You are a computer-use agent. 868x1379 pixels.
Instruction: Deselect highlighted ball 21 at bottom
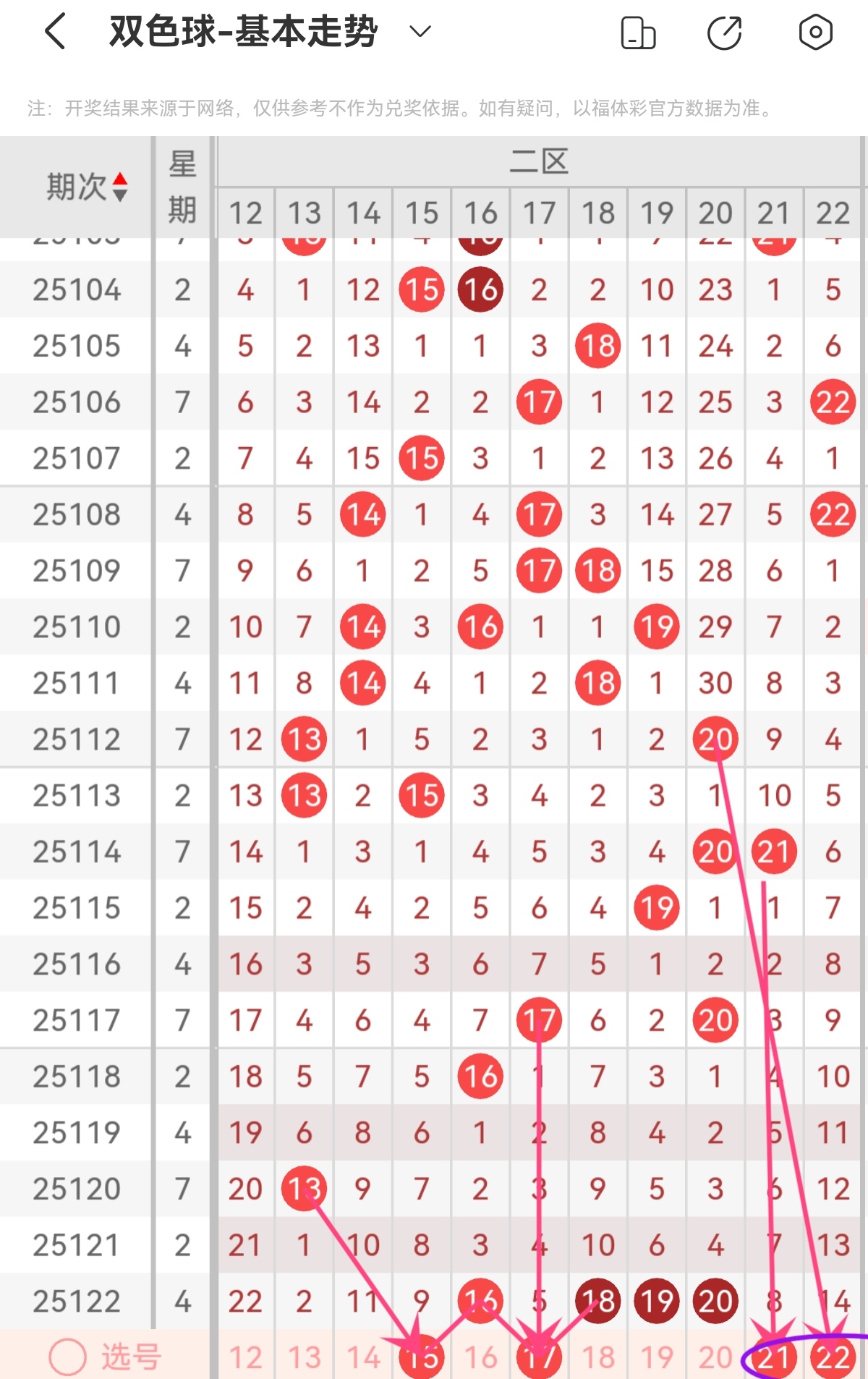773,1358
